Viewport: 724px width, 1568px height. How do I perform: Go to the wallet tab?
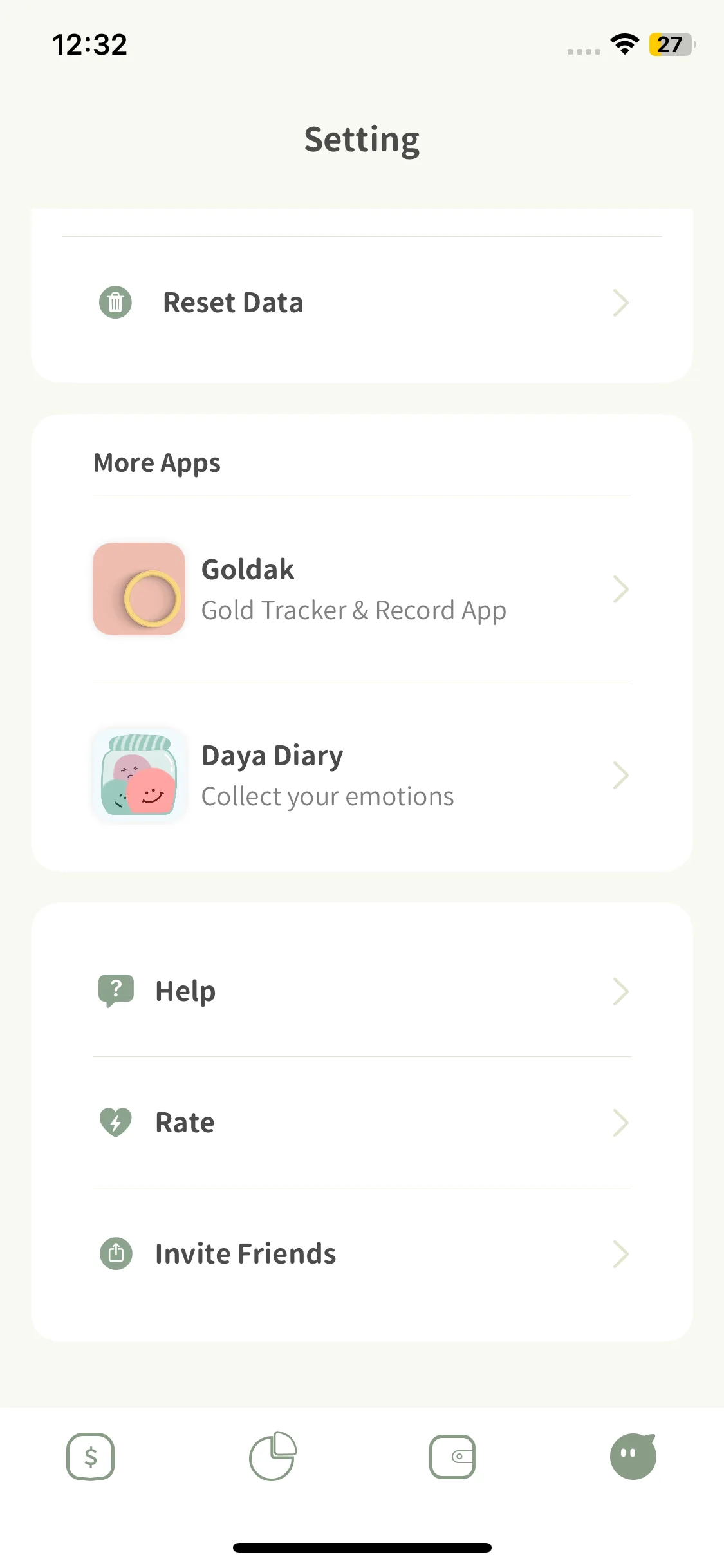coord(452,1456)
